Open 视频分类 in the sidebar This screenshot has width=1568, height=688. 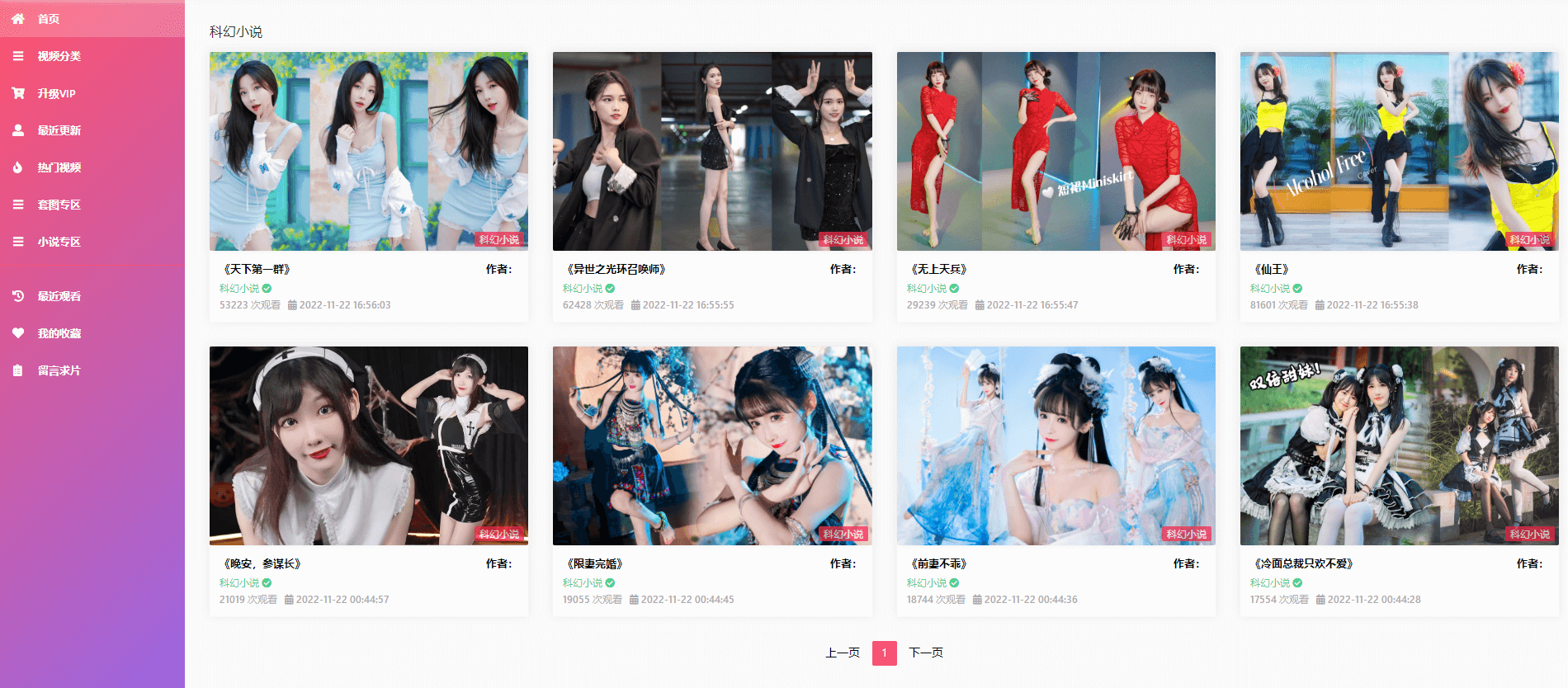click(59, 56)
